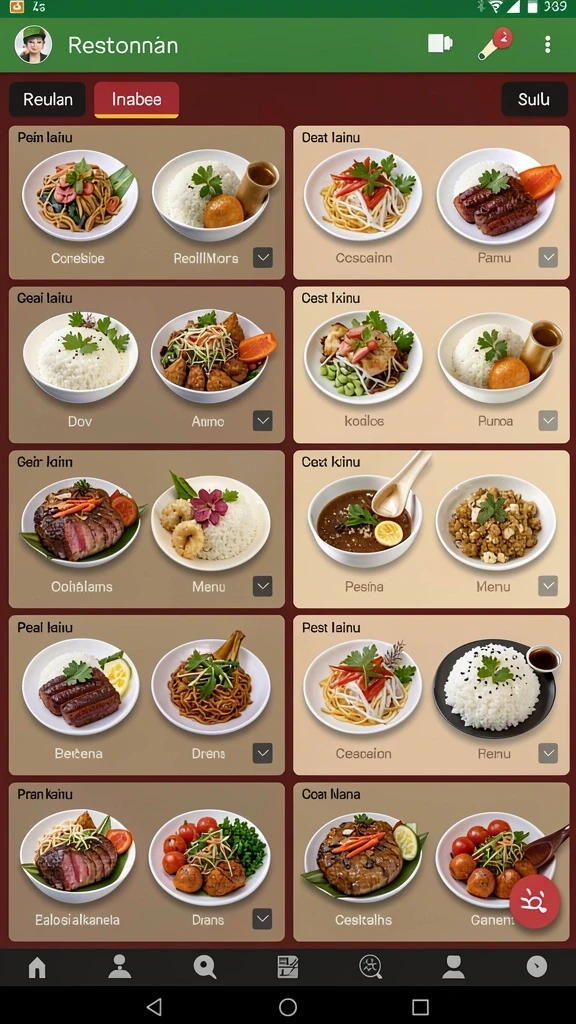Image resolution: width=576 pixels, height=1024 pixels.
Task: Tap the system back button
Action: 154,1006
